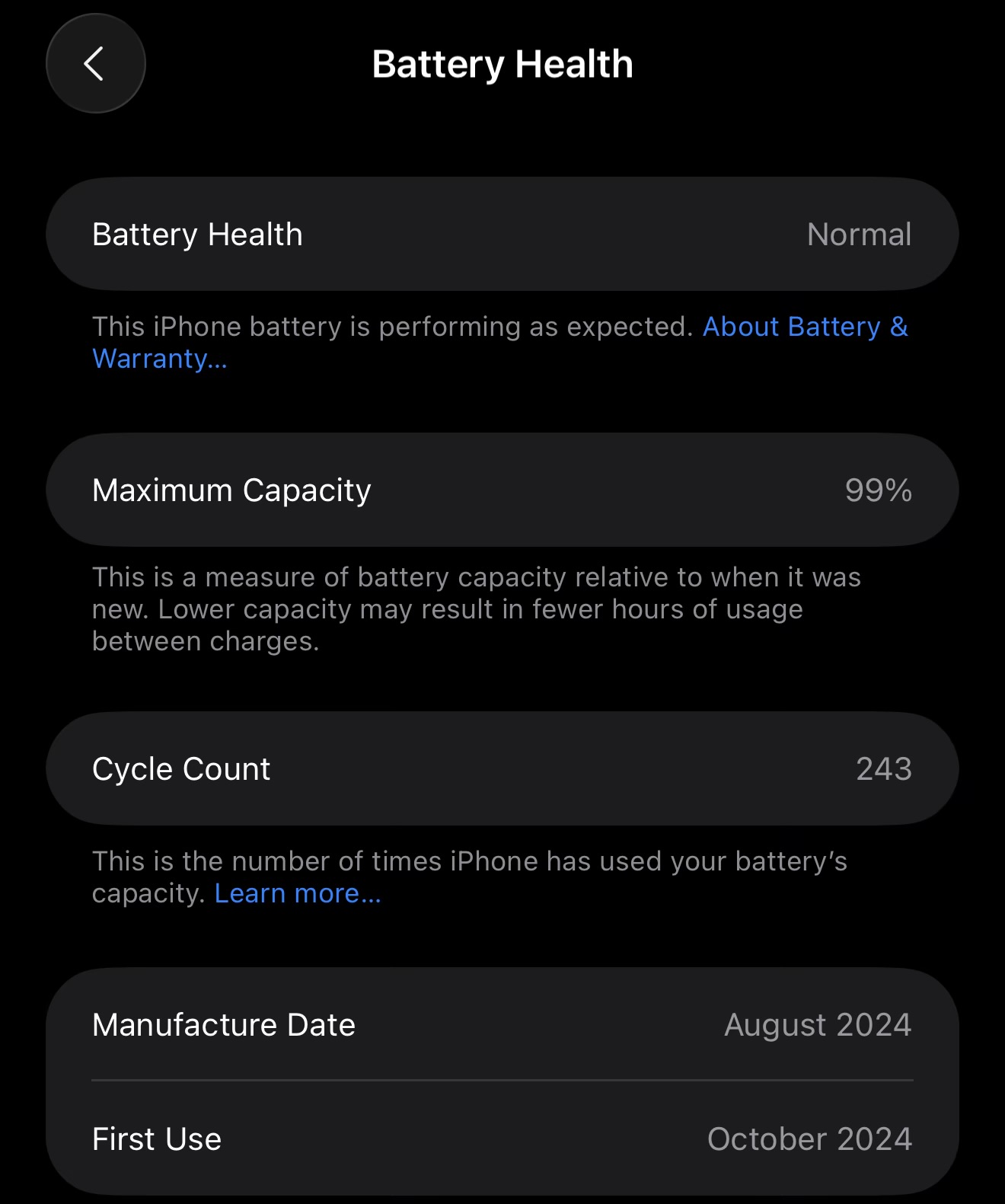
Task: Go back from Battery Health
Action: (95, 64)
